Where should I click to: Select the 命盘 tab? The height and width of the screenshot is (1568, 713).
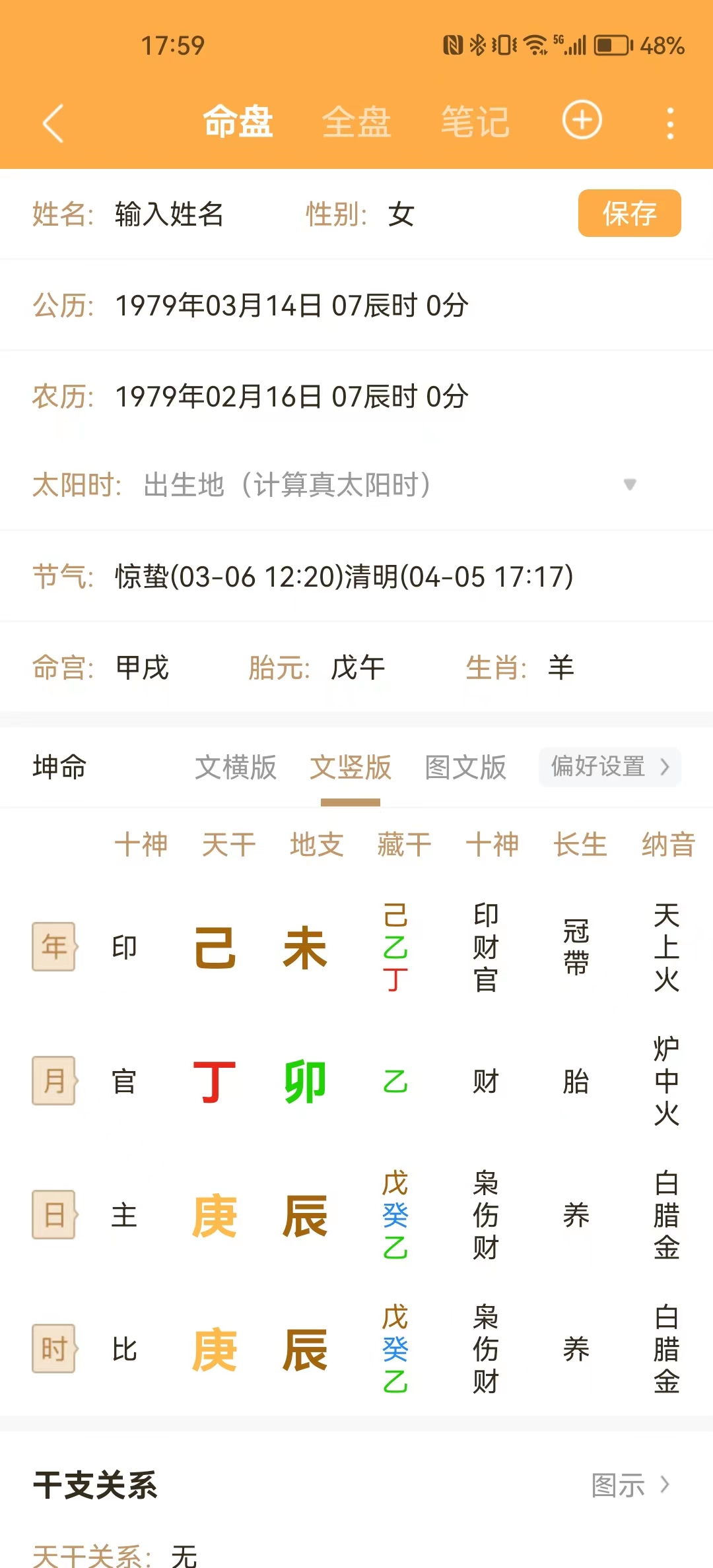click(238, 123)
